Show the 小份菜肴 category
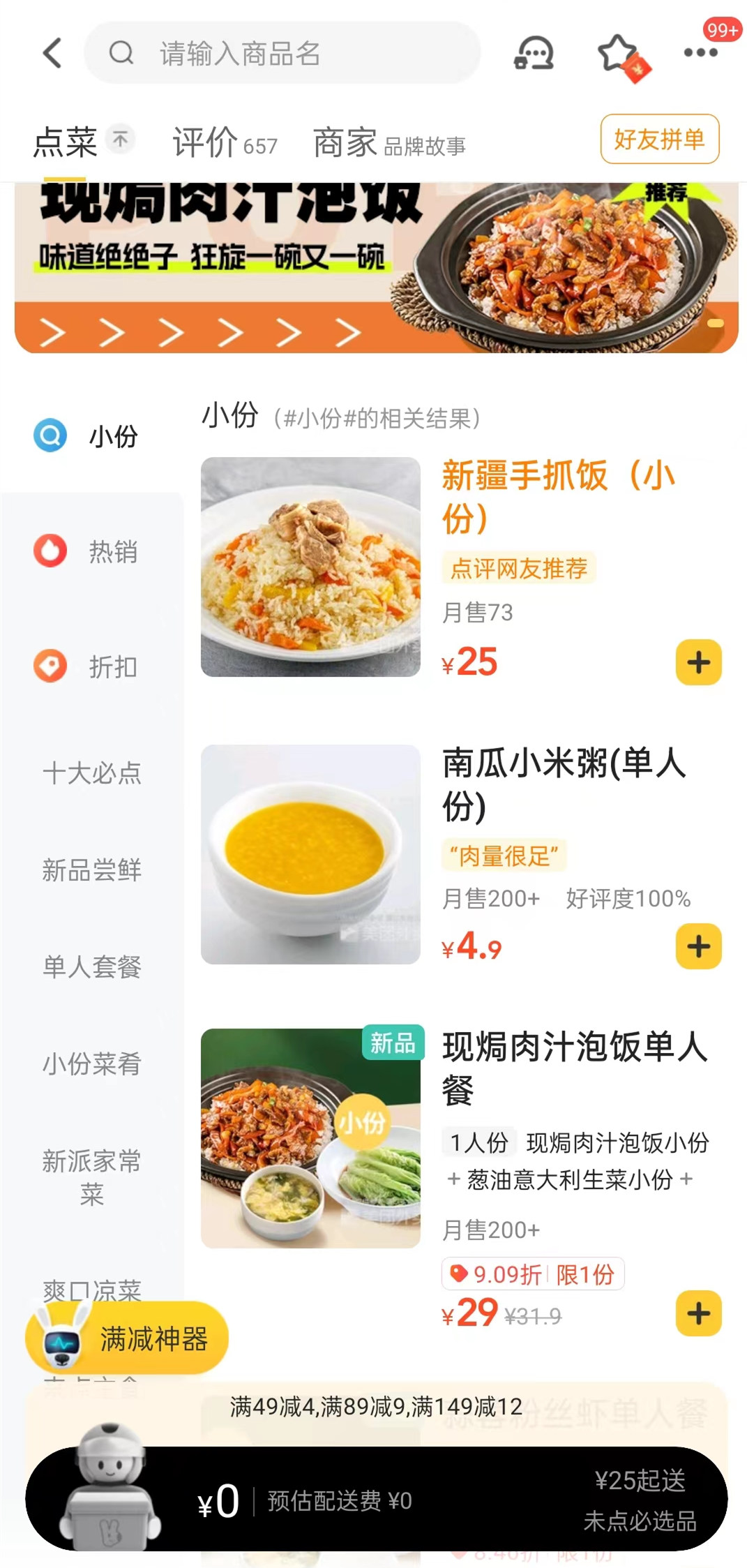The image size is (747, 1568). click(91, 1063)
